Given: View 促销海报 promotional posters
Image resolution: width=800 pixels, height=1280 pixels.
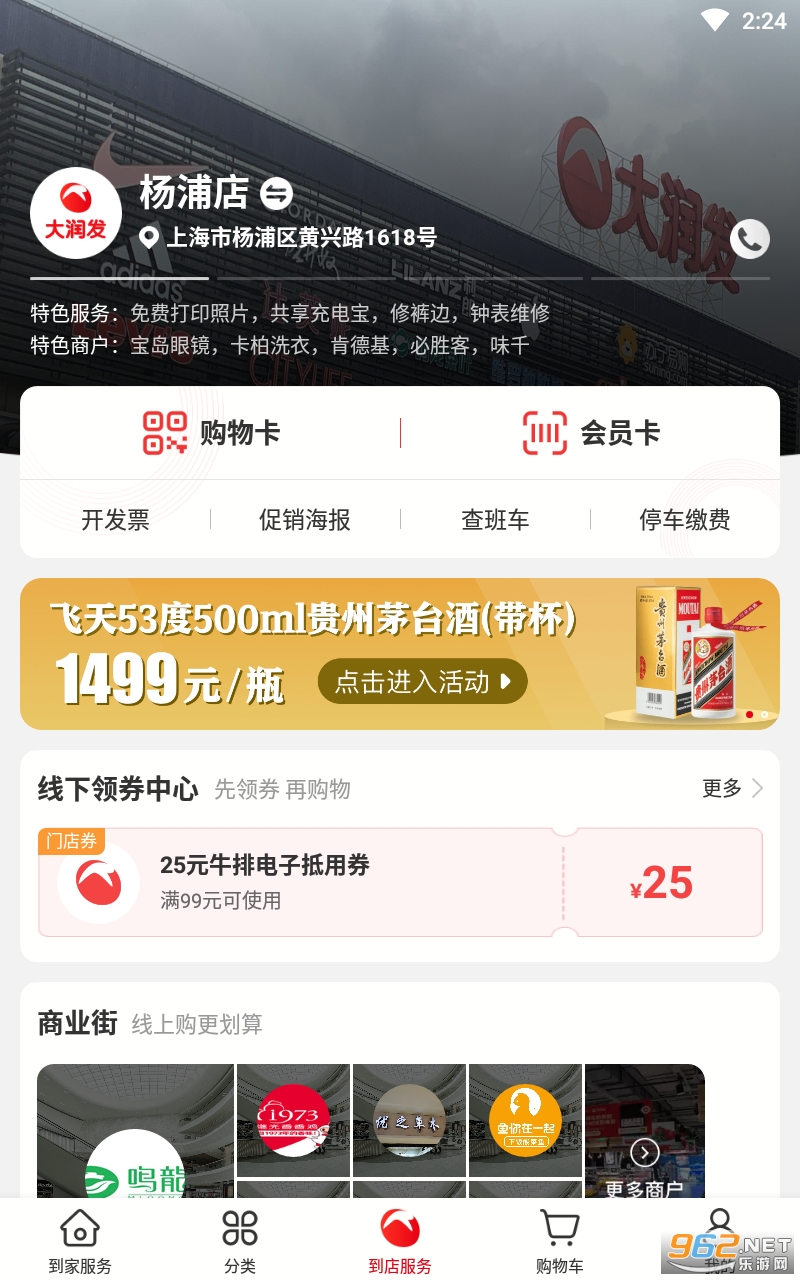Looking at the screenshot, I should tap(305, 520).
